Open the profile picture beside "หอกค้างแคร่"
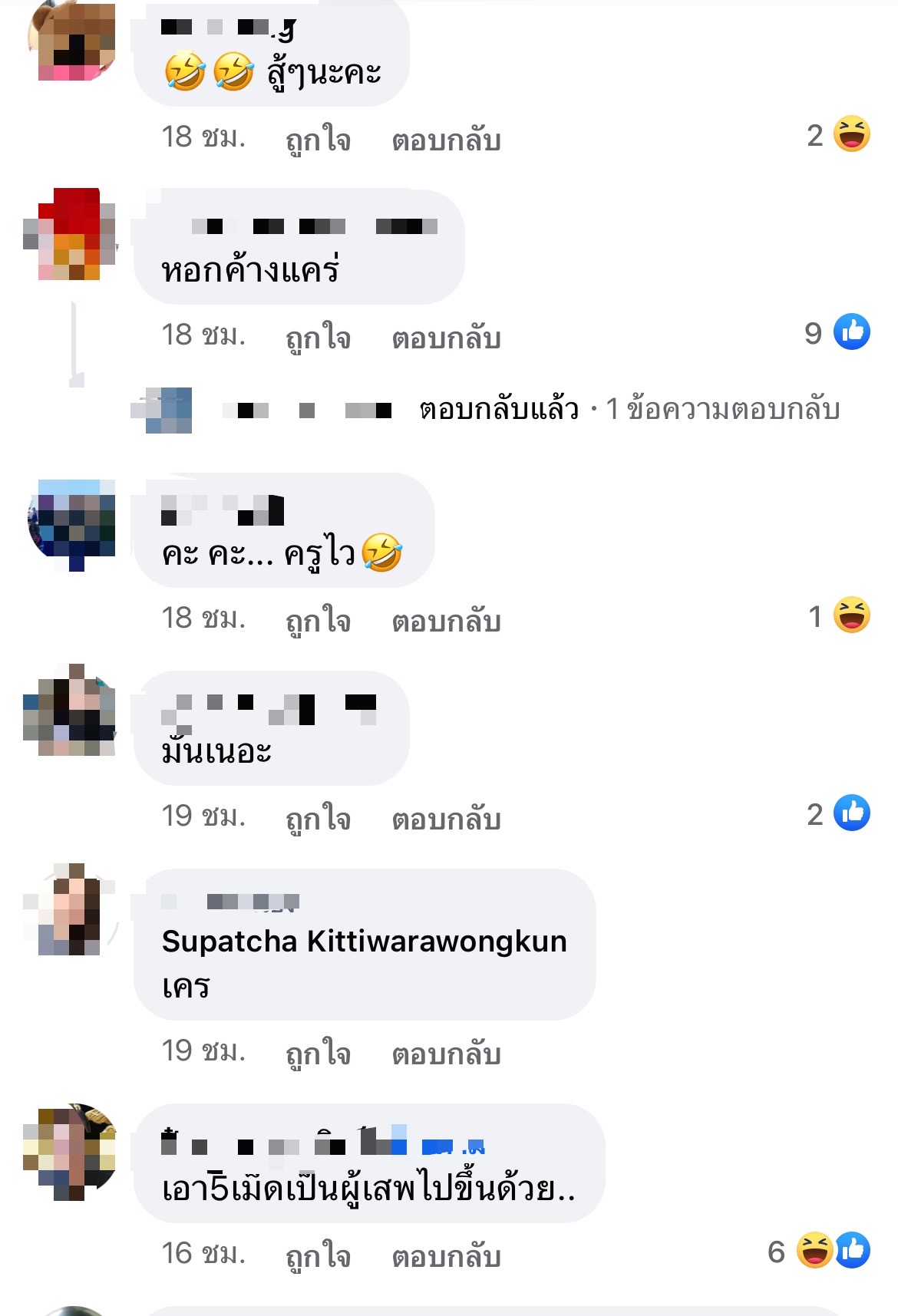This screenshot has width=898, height=1316. click(70, 234)
